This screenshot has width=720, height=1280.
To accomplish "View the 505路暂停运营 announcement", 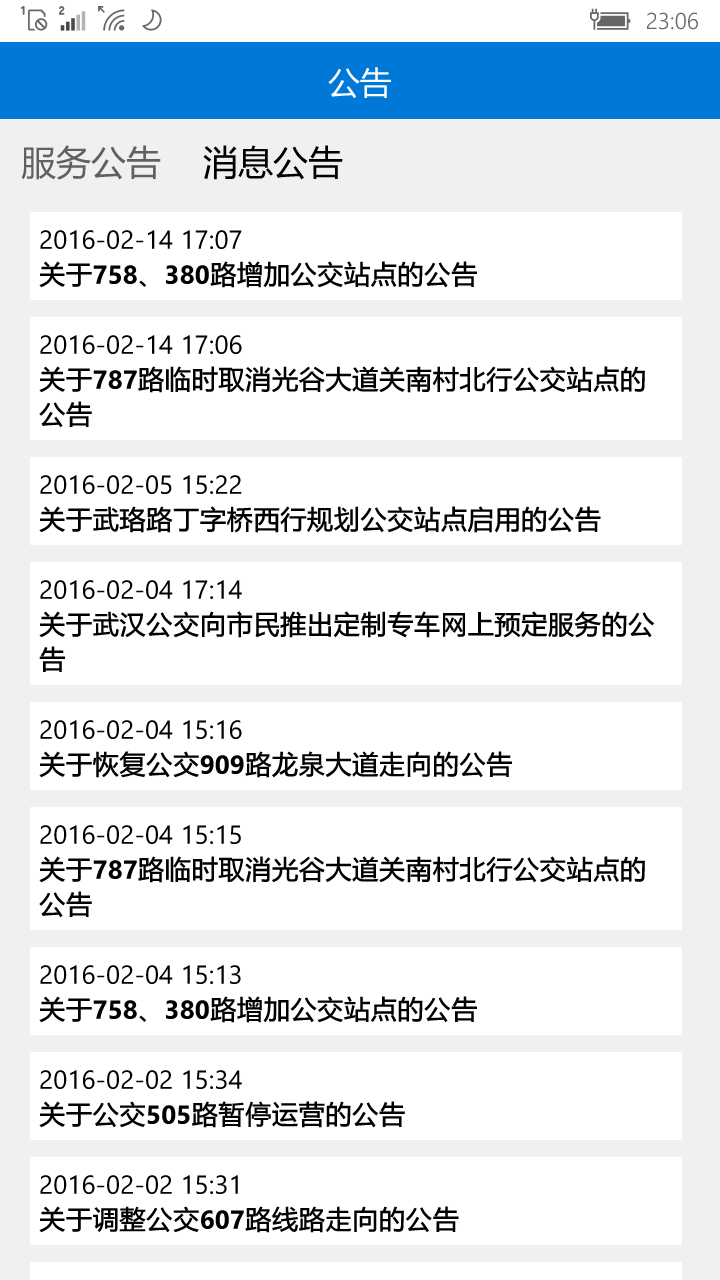I will pos(355,1096).
